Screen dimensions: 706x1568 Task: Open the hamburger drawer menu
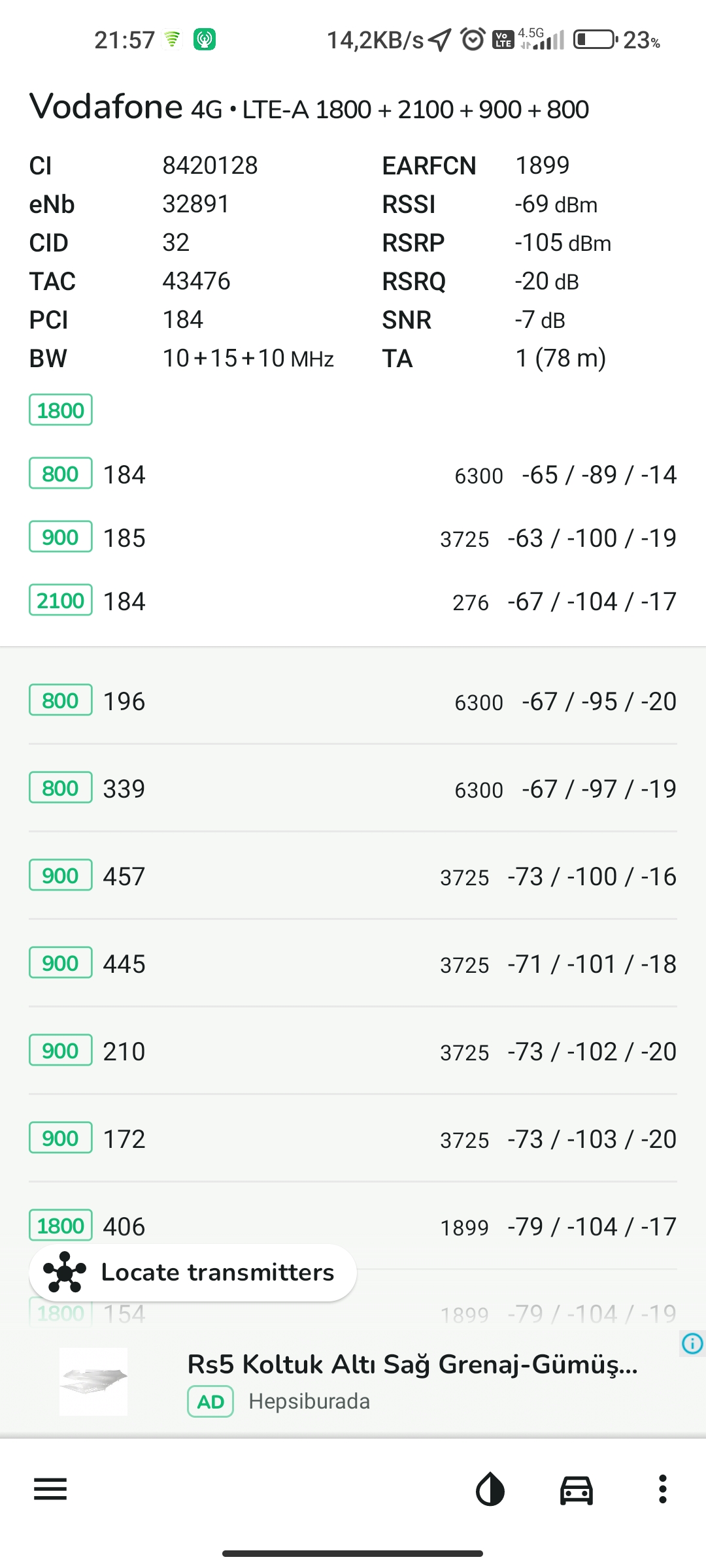click(50, 1490)
